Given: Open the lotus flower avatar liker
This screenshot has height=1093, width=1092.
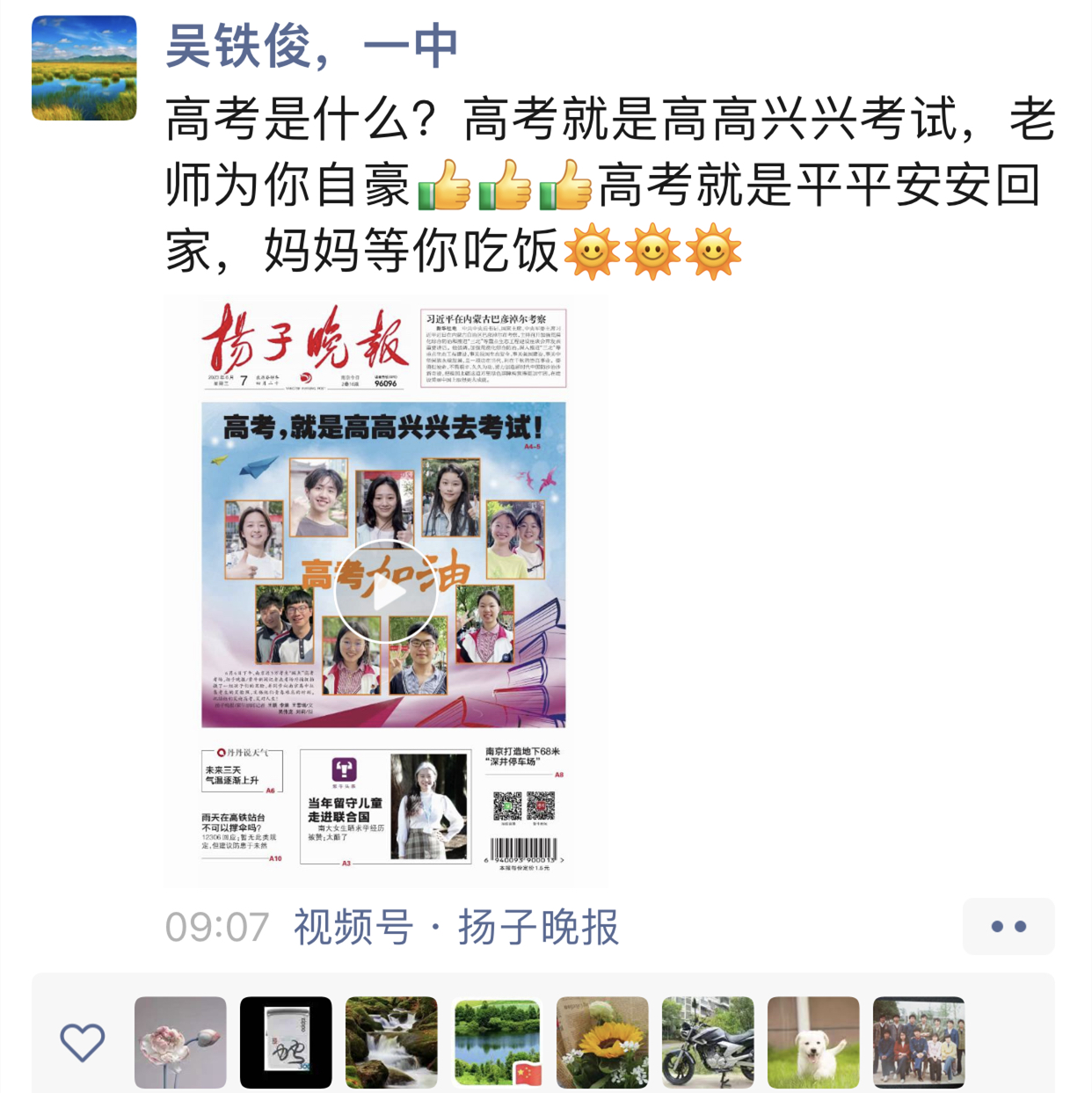Looking at the screenshot, I should point(180,1042).
